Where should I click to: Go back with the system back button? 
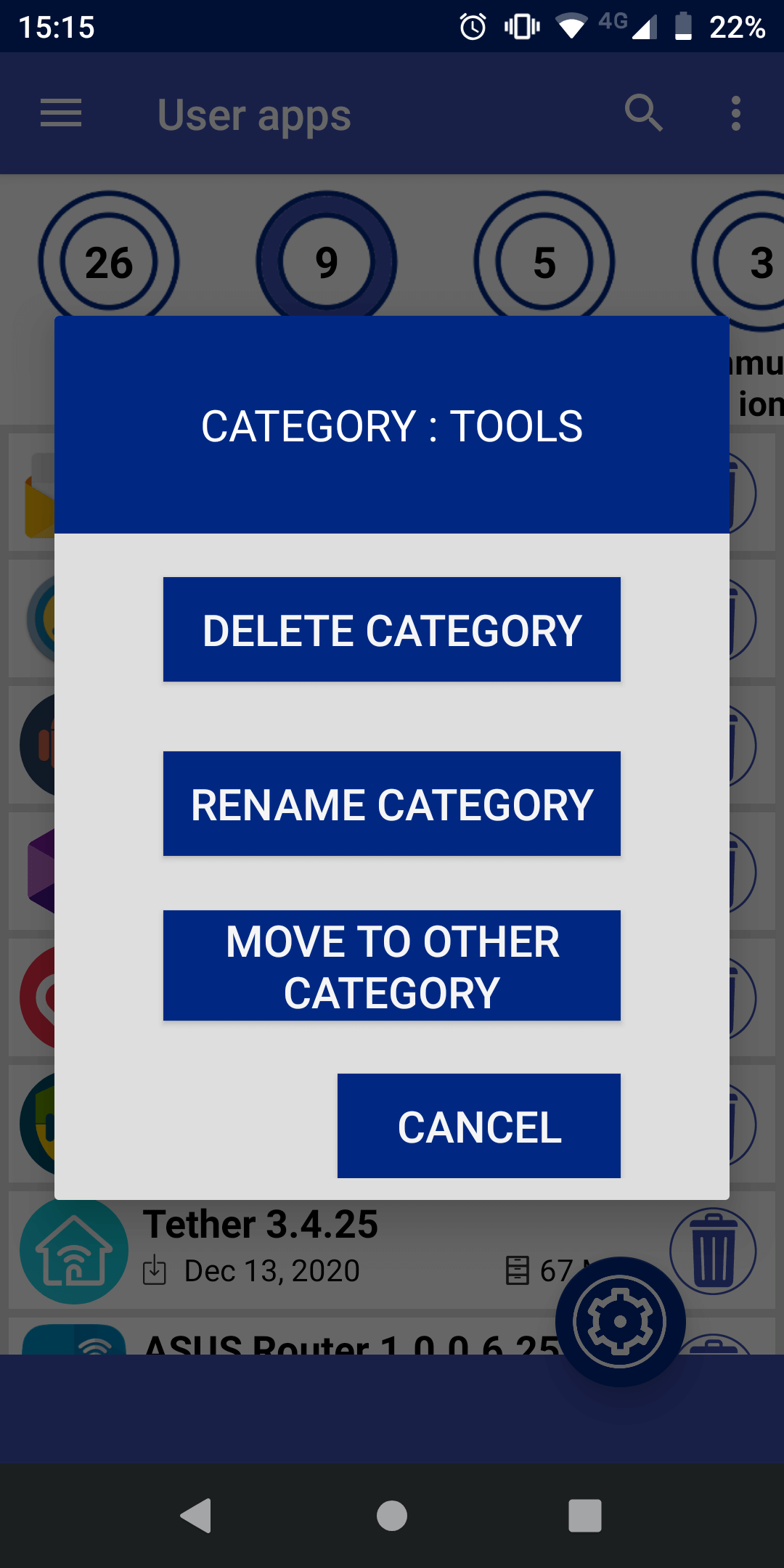[196, 1516]
